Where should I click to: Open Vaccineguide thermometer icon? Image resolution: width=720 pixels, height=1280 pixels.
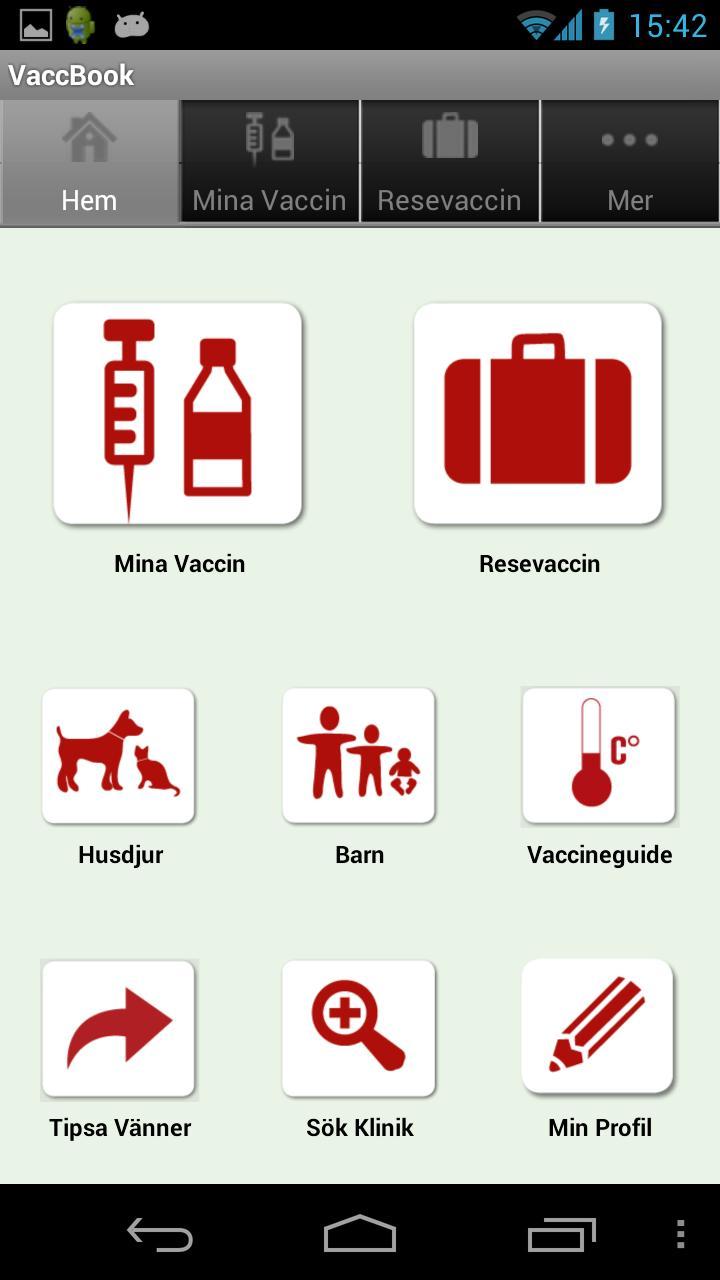pyautogui.click(x=598, y=755)
